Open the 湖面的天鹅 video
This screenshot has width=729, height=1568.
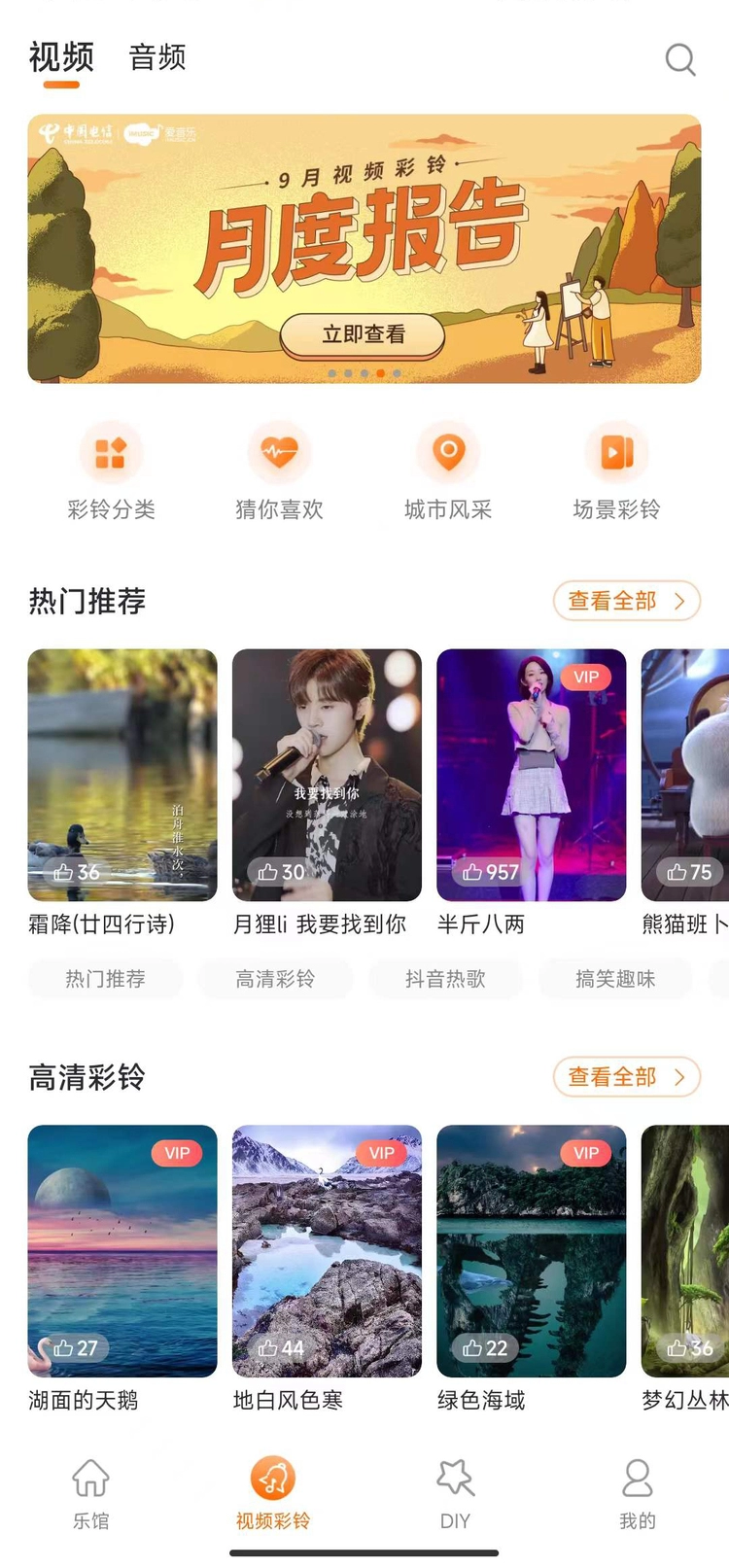tap(122, 1251)
